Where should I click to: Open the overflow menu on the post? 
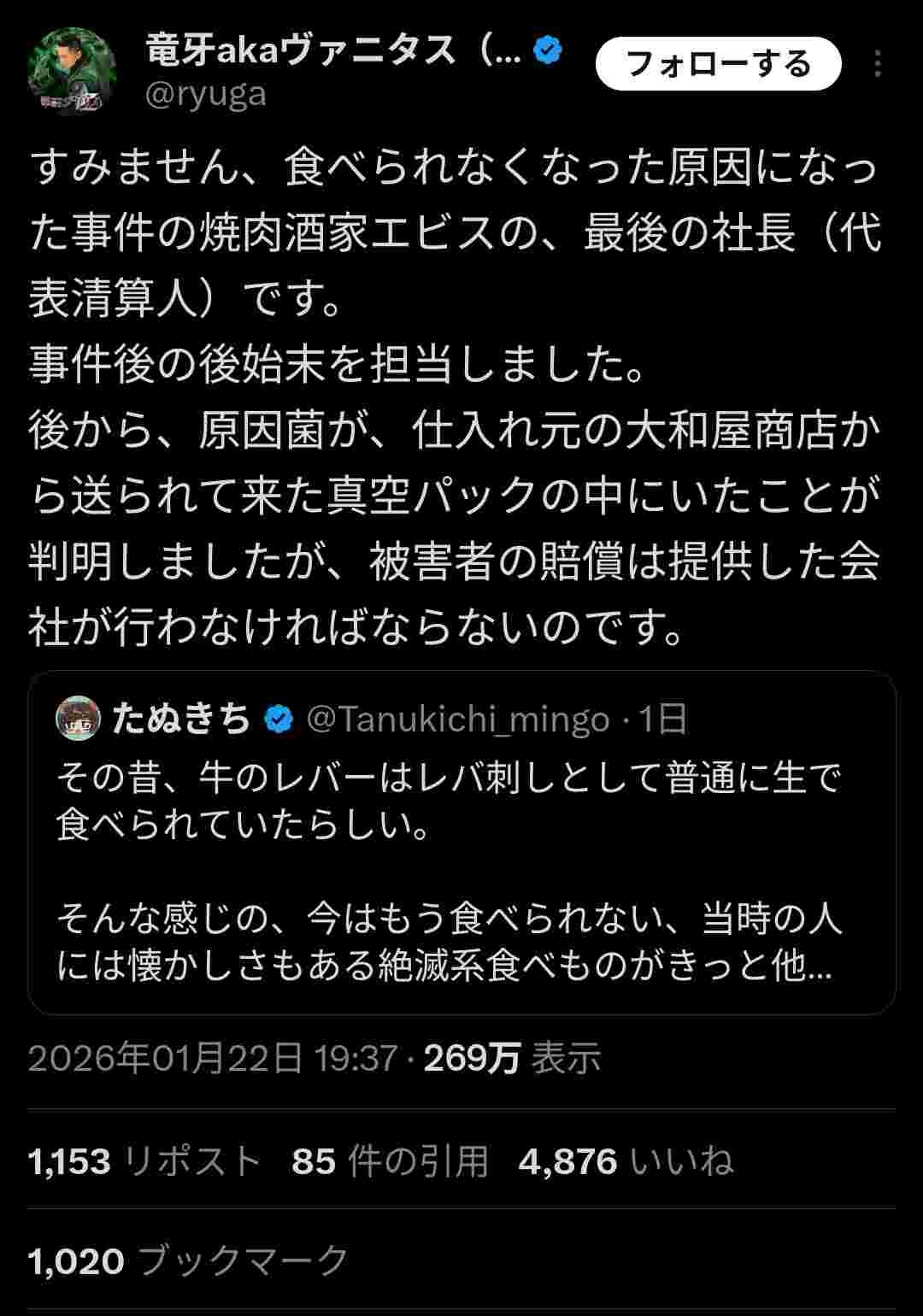(x=878, y=64)
